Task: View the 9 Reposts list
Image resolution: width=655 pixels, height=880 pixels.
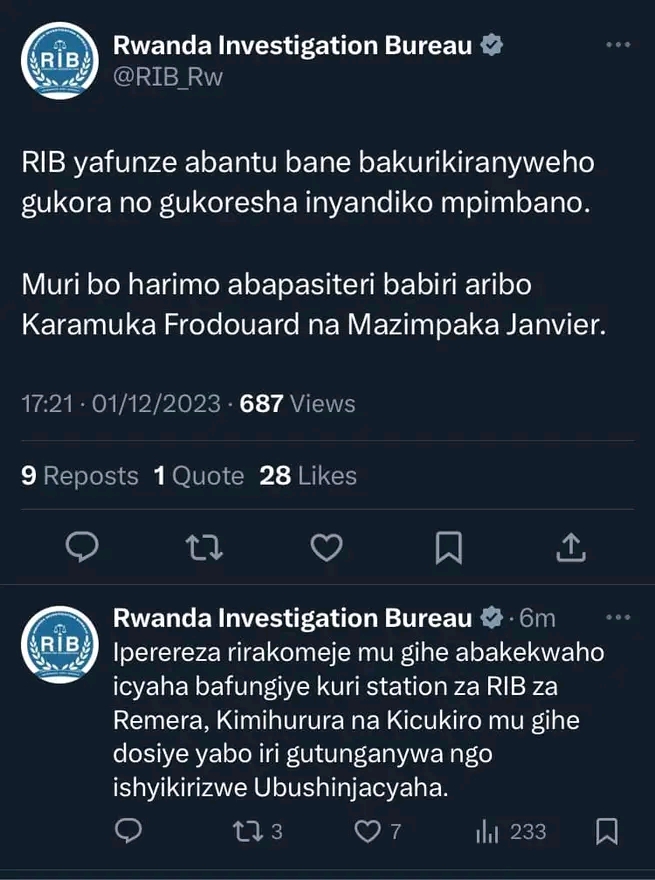Action: click(80, 476)
